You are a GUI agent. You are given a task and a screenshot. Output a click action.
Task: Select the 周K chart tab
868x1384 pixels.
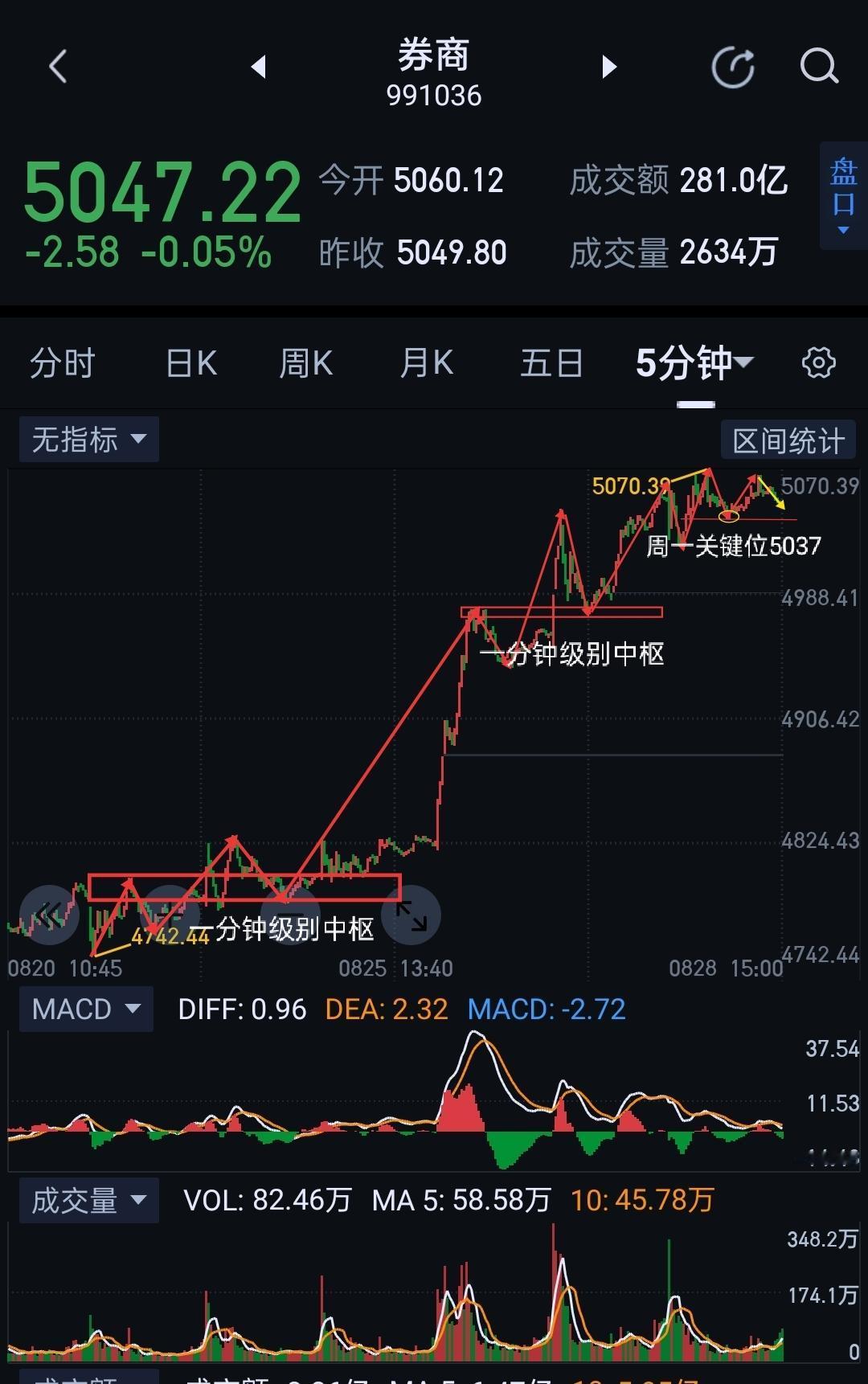(x=305, y=363)
